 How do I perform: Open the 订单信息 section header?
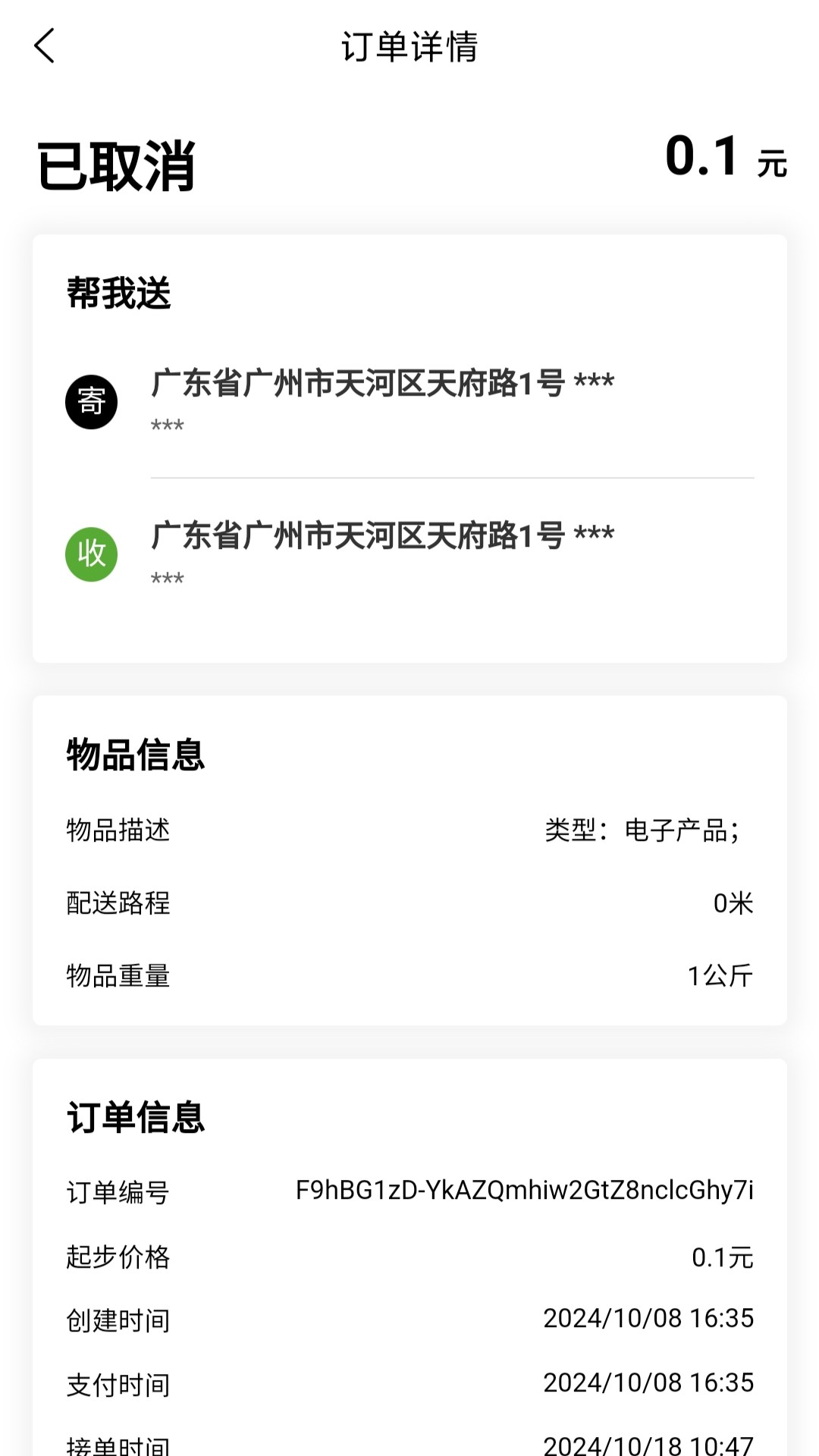(135, 1115)
